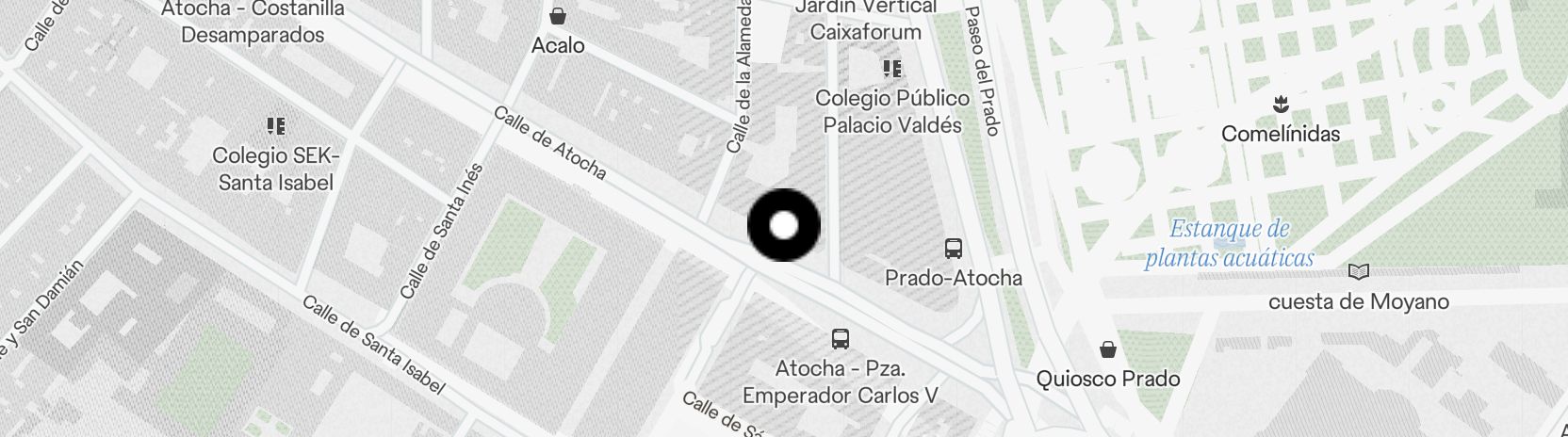
Task: Select the Comelínidas garden marker
Action: pyautogui.click(x=1281, y=103)
